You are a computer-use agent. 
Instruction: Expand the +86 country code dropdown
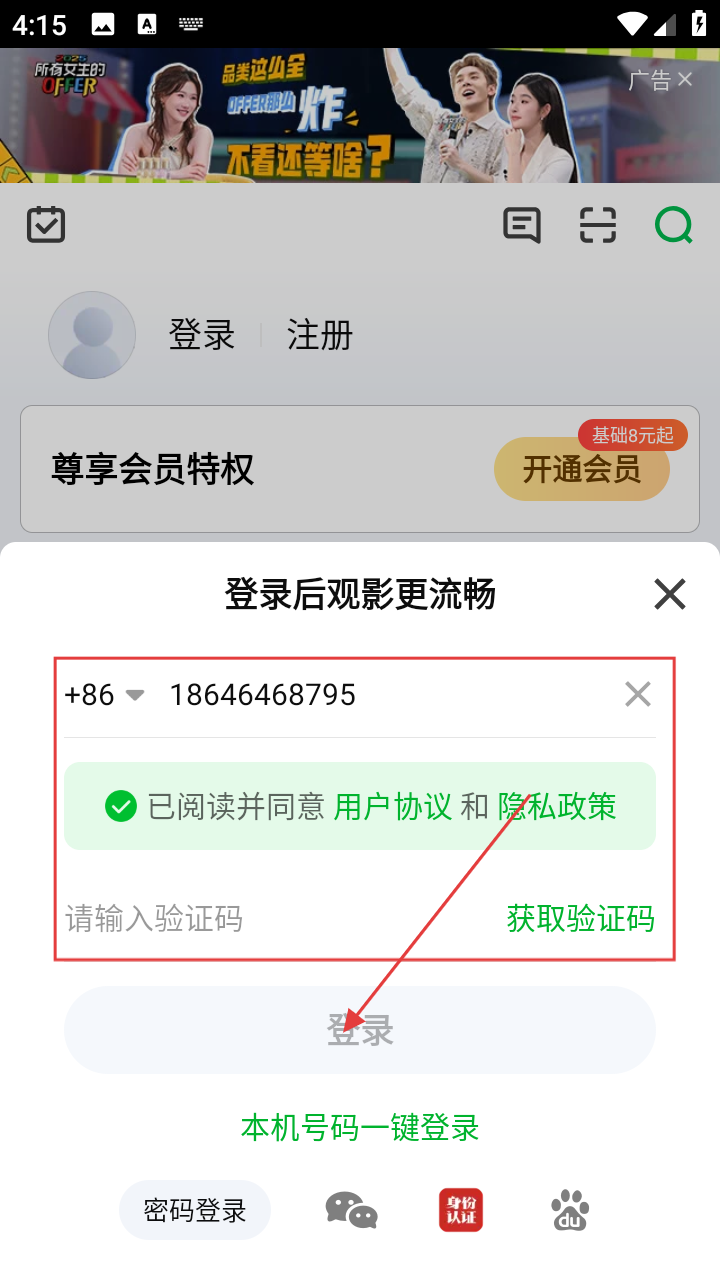(x=104, y=695)
